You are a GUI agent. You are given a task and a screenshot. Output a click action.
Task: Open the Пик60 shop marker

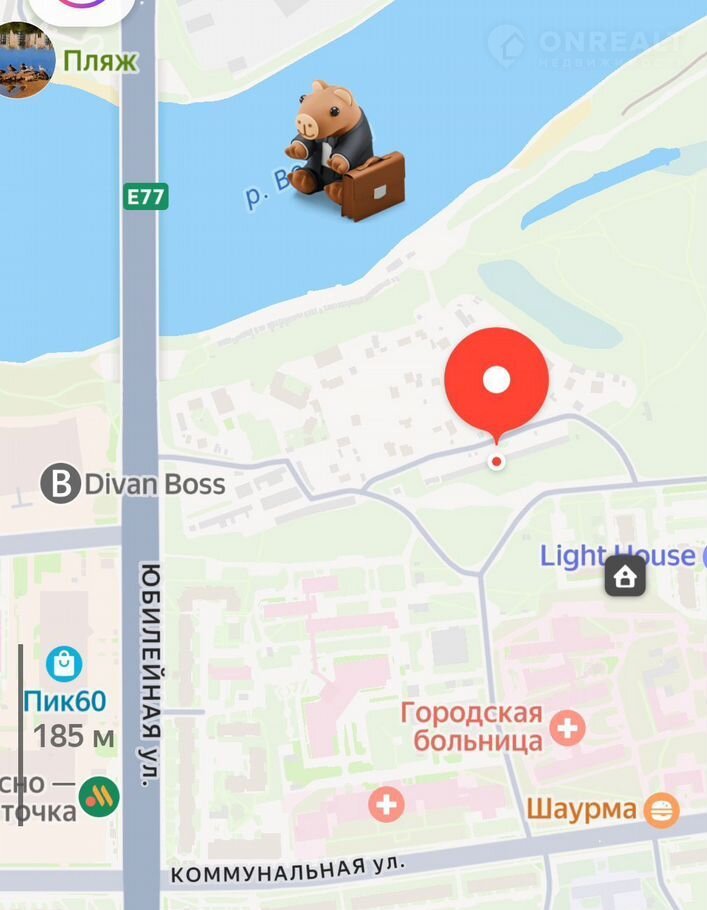click(63, 663)
